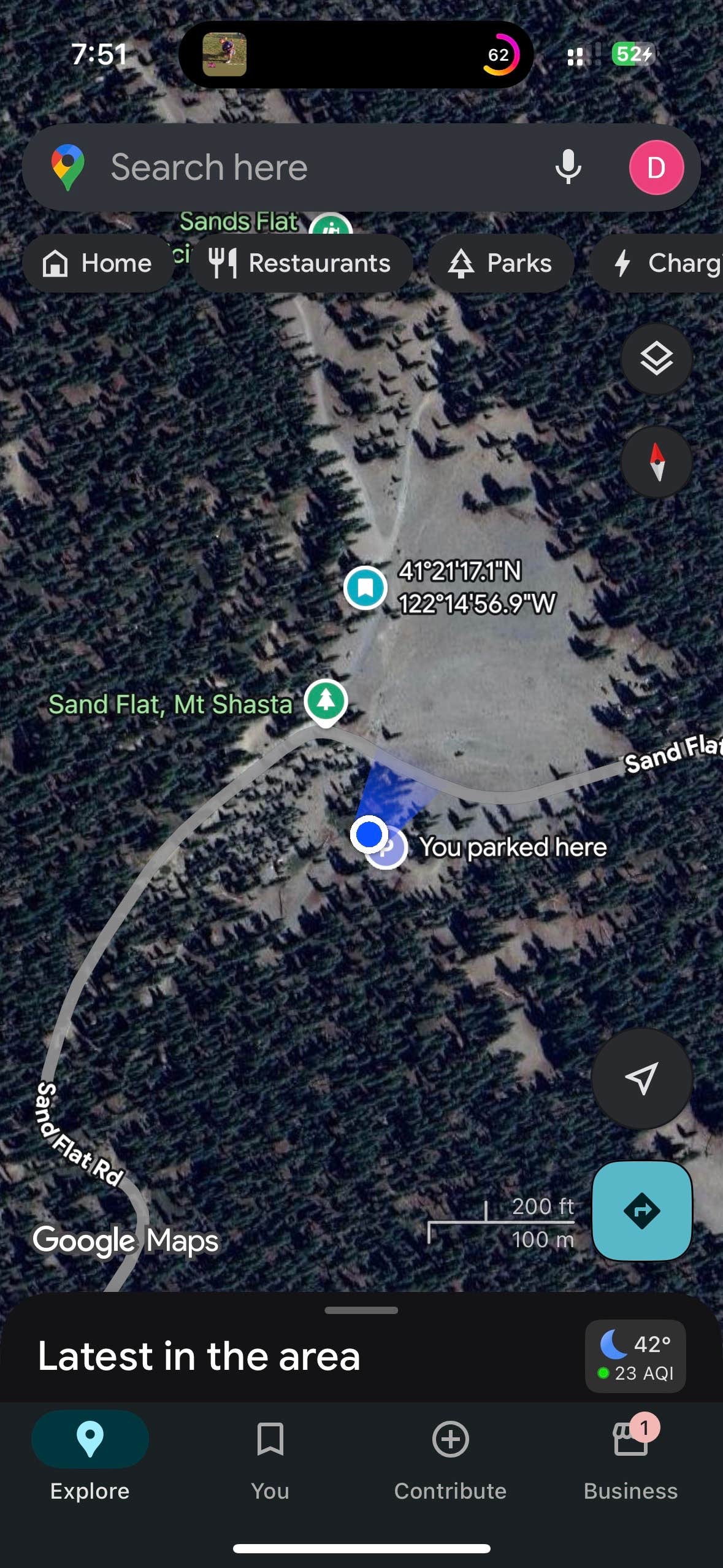Expand the Latest in the area sheet
The image size is (723, 1568).
[361, 1310]
